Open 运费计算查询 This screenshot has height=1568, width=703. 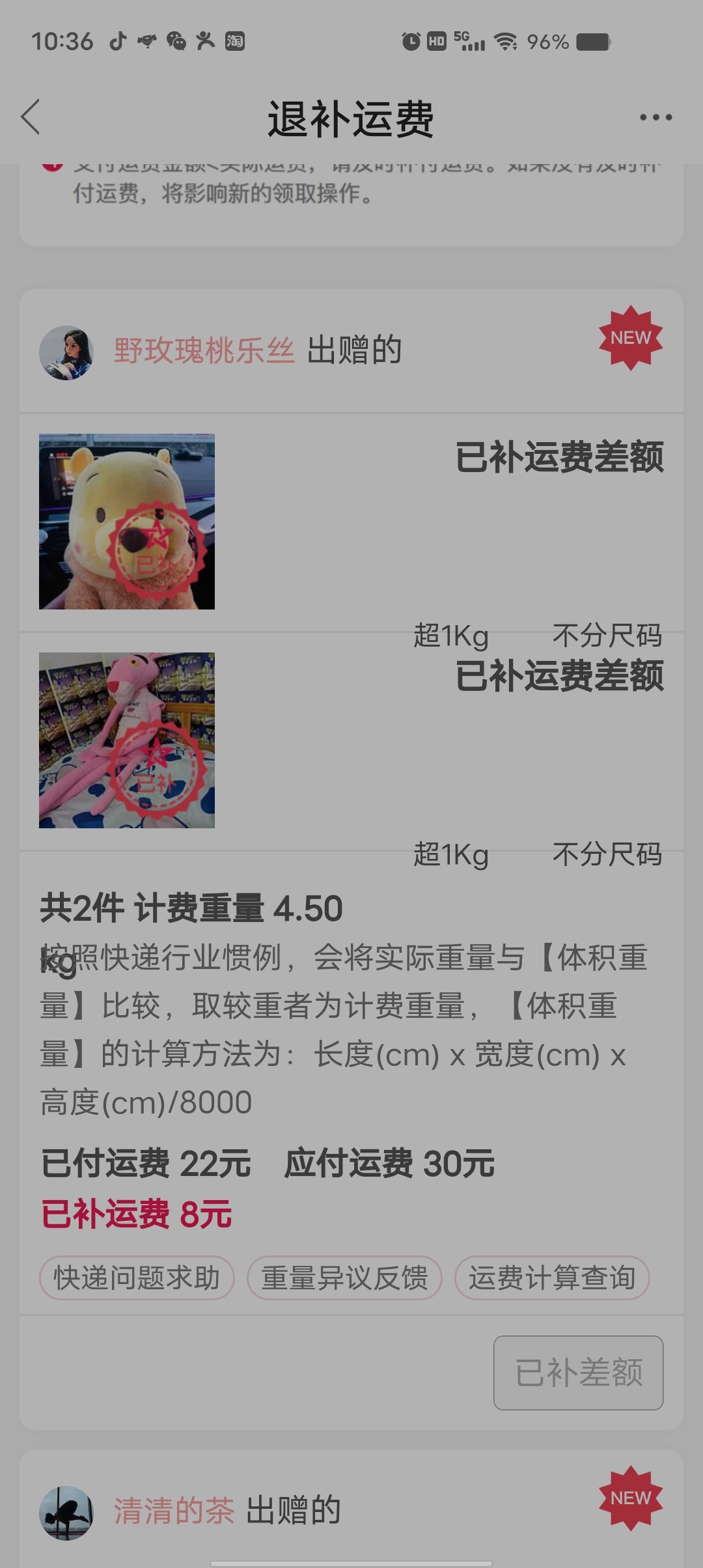tap(552, 1278)
